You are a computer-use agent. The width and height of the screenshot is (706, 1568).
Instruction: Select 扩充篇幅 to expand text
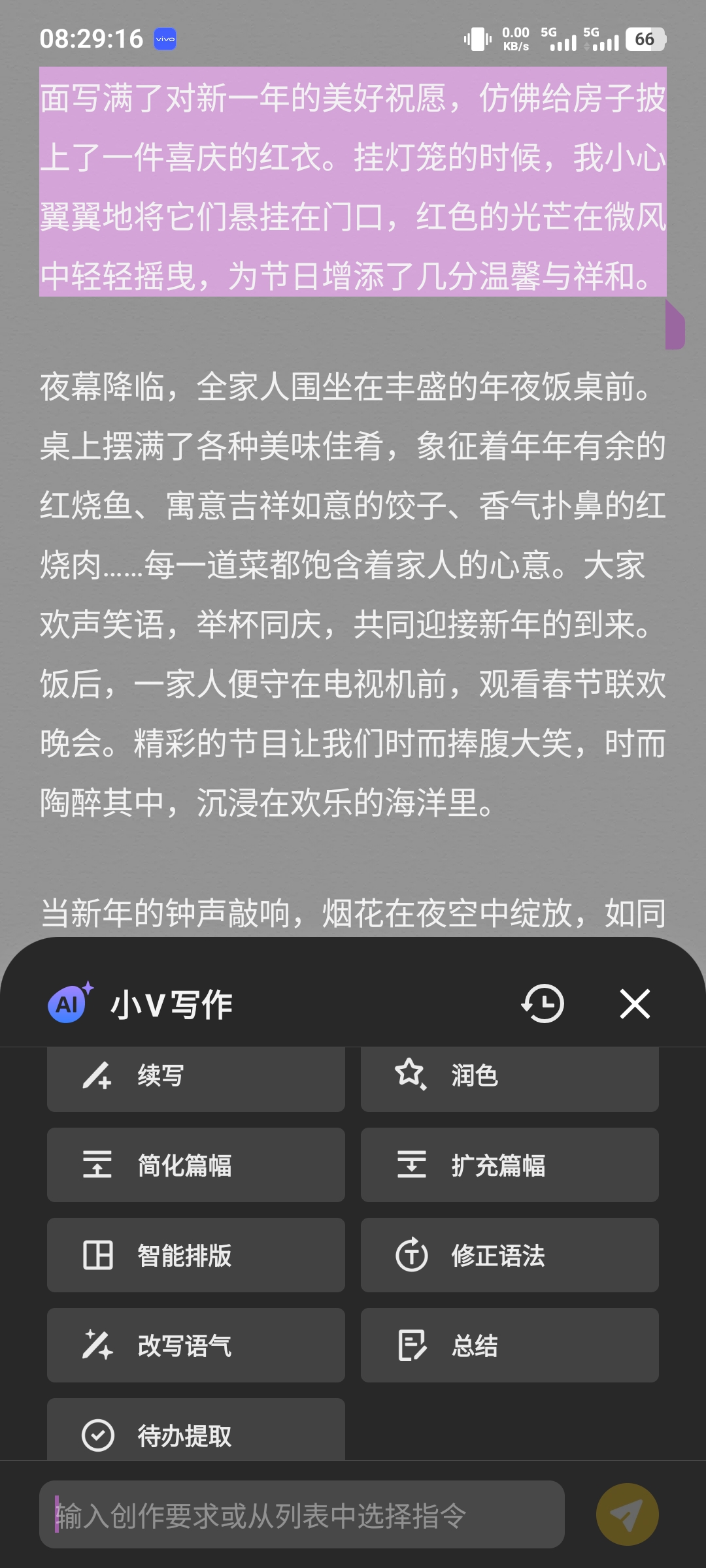coord(509,1165)
